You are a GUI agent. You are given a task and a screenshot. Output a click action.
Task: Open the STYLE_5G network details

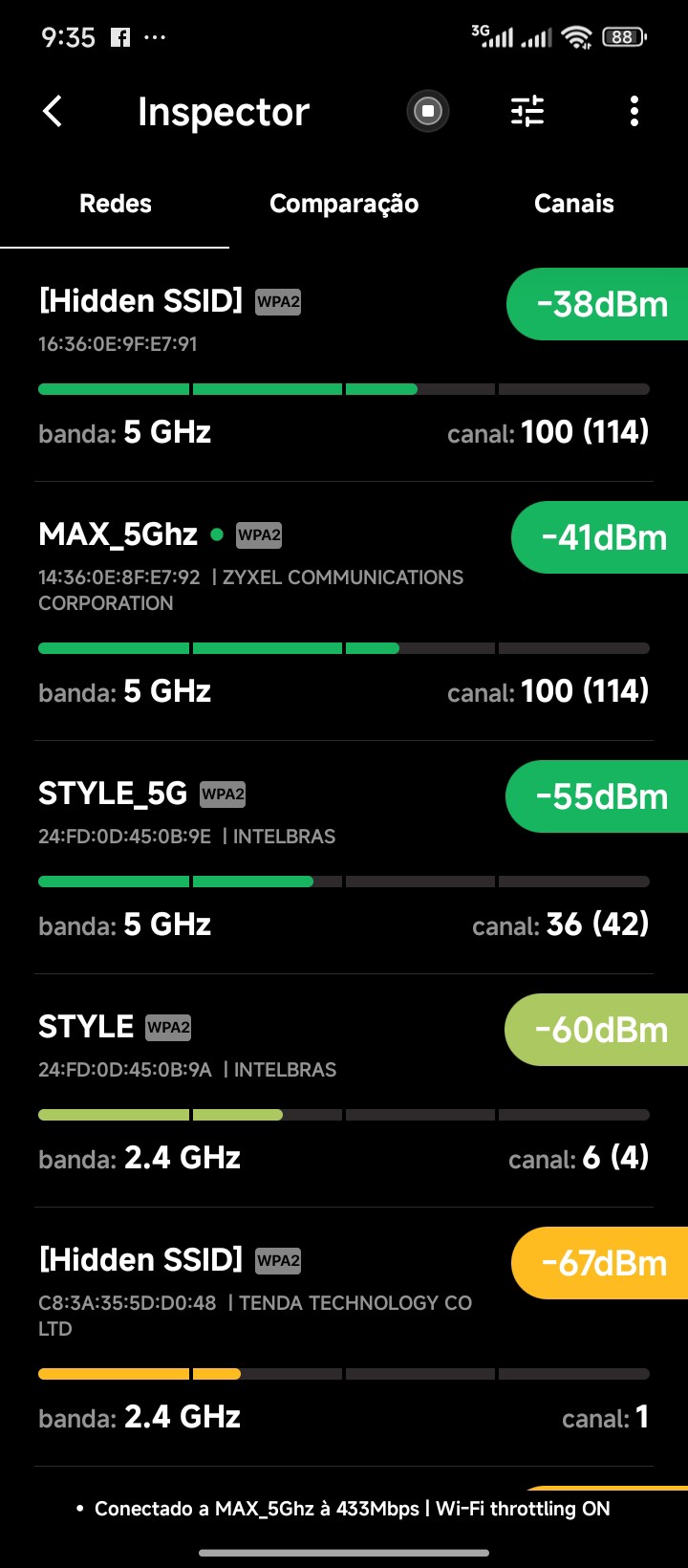344,860
